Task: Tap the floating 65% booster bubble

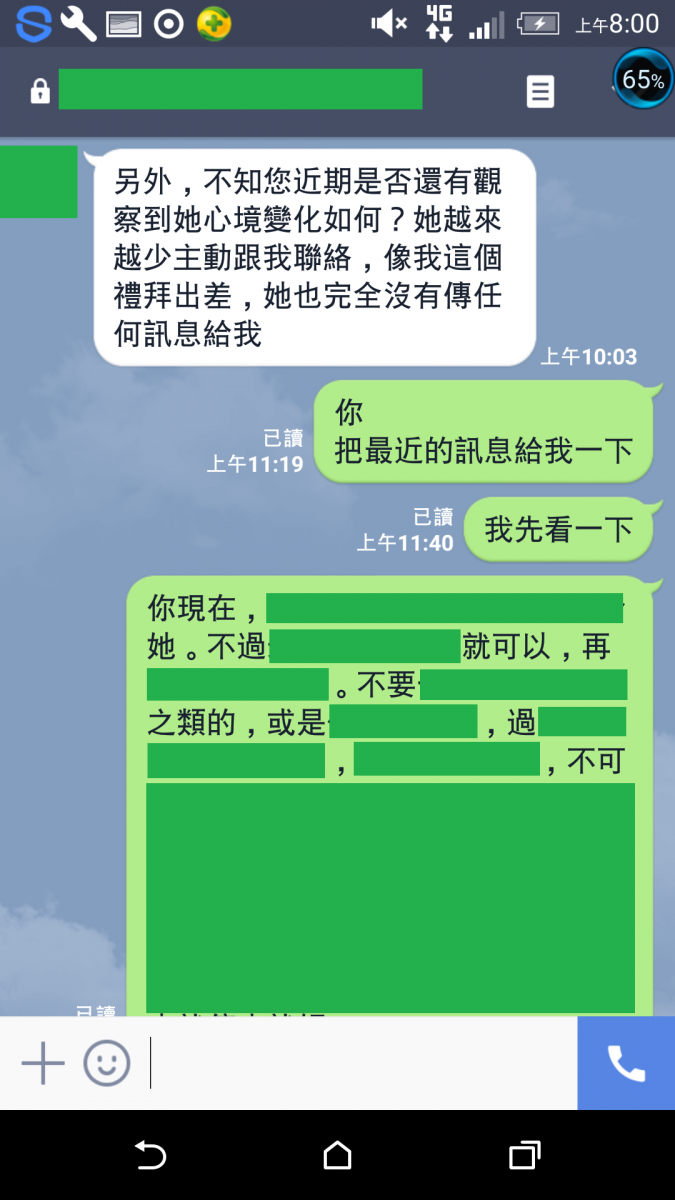Action: (643, 79)
